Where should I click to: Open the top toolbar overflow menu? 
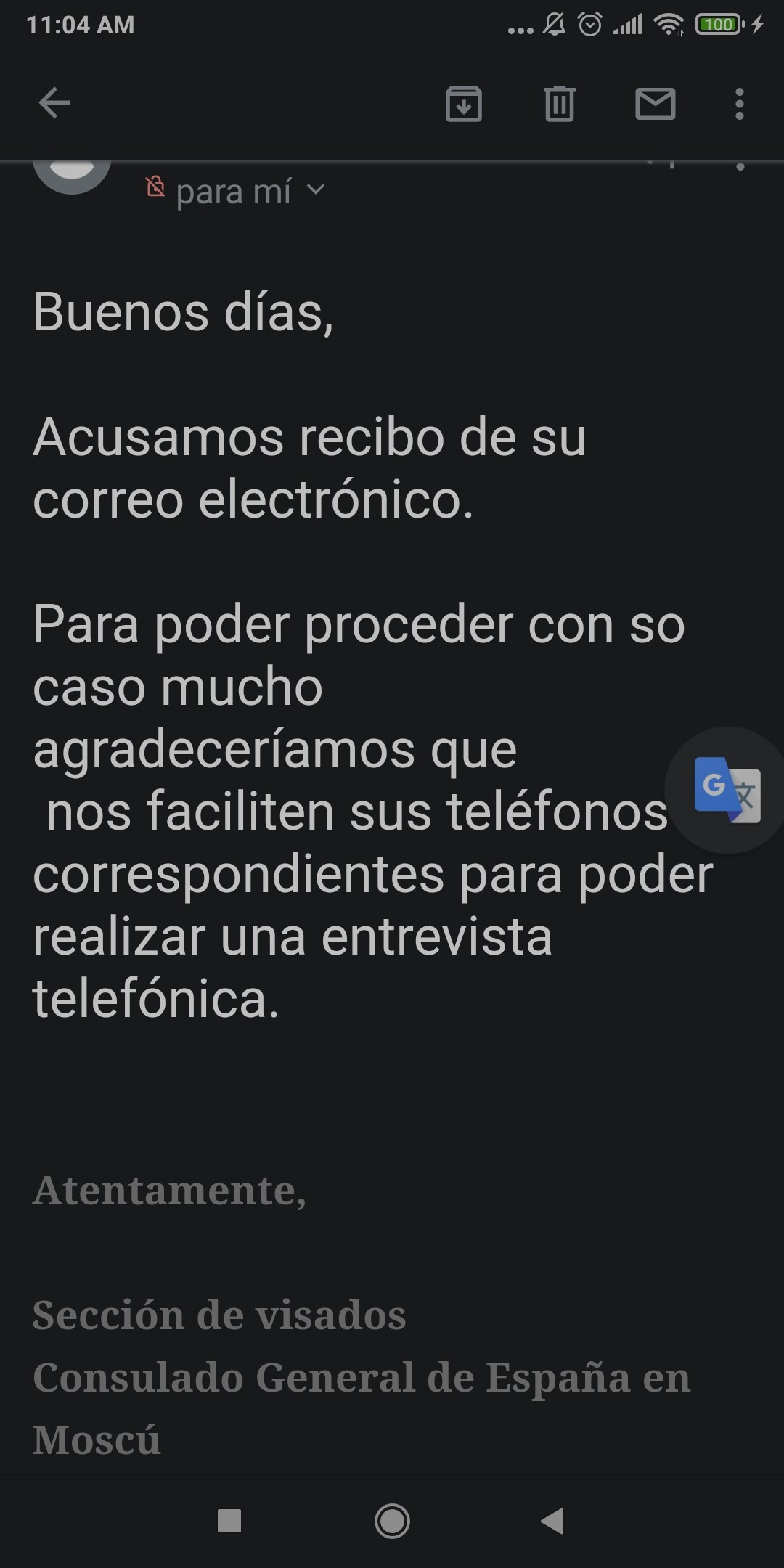[739, 103]
